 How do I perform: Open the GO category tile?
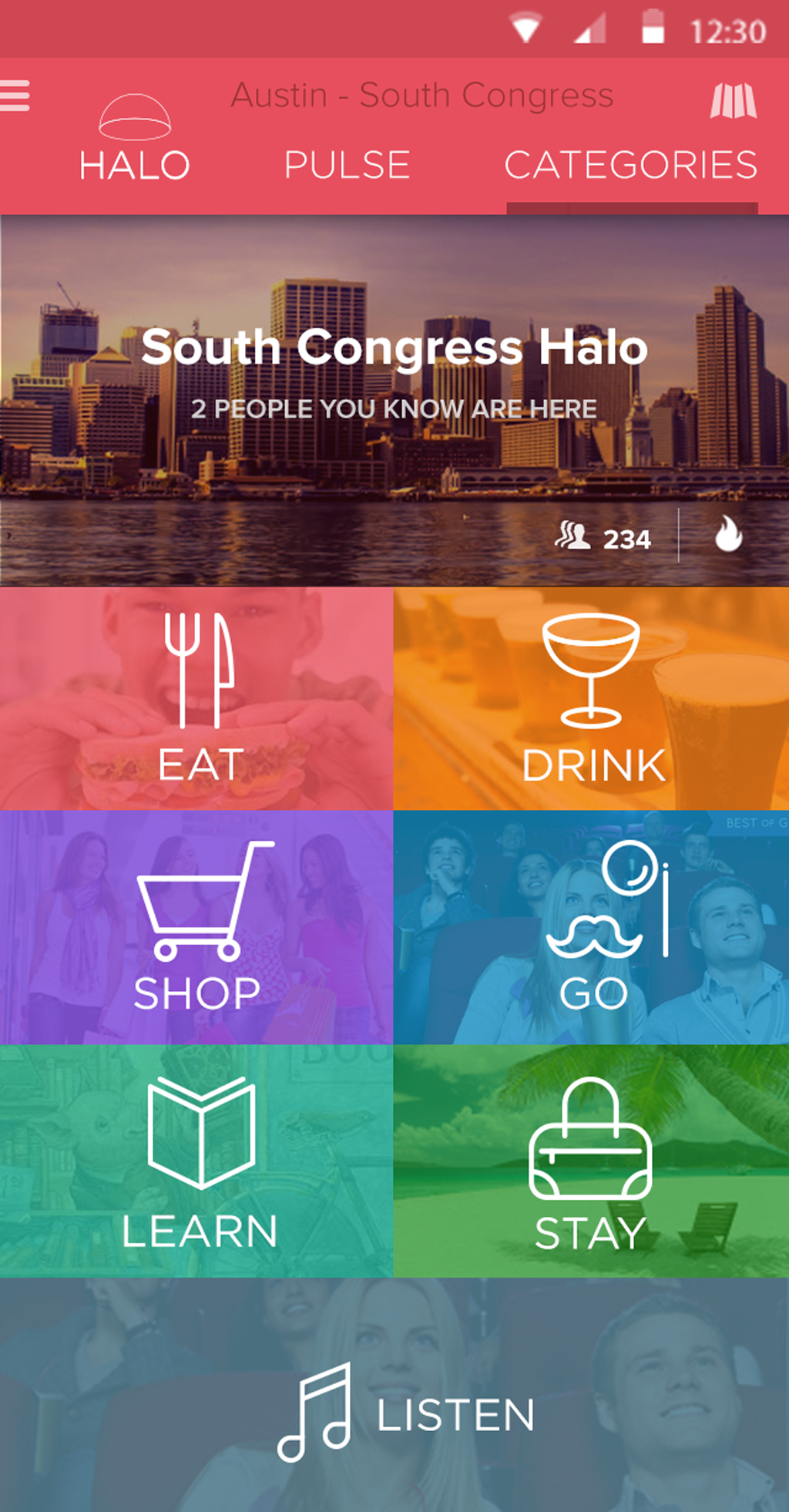(591, 927)
